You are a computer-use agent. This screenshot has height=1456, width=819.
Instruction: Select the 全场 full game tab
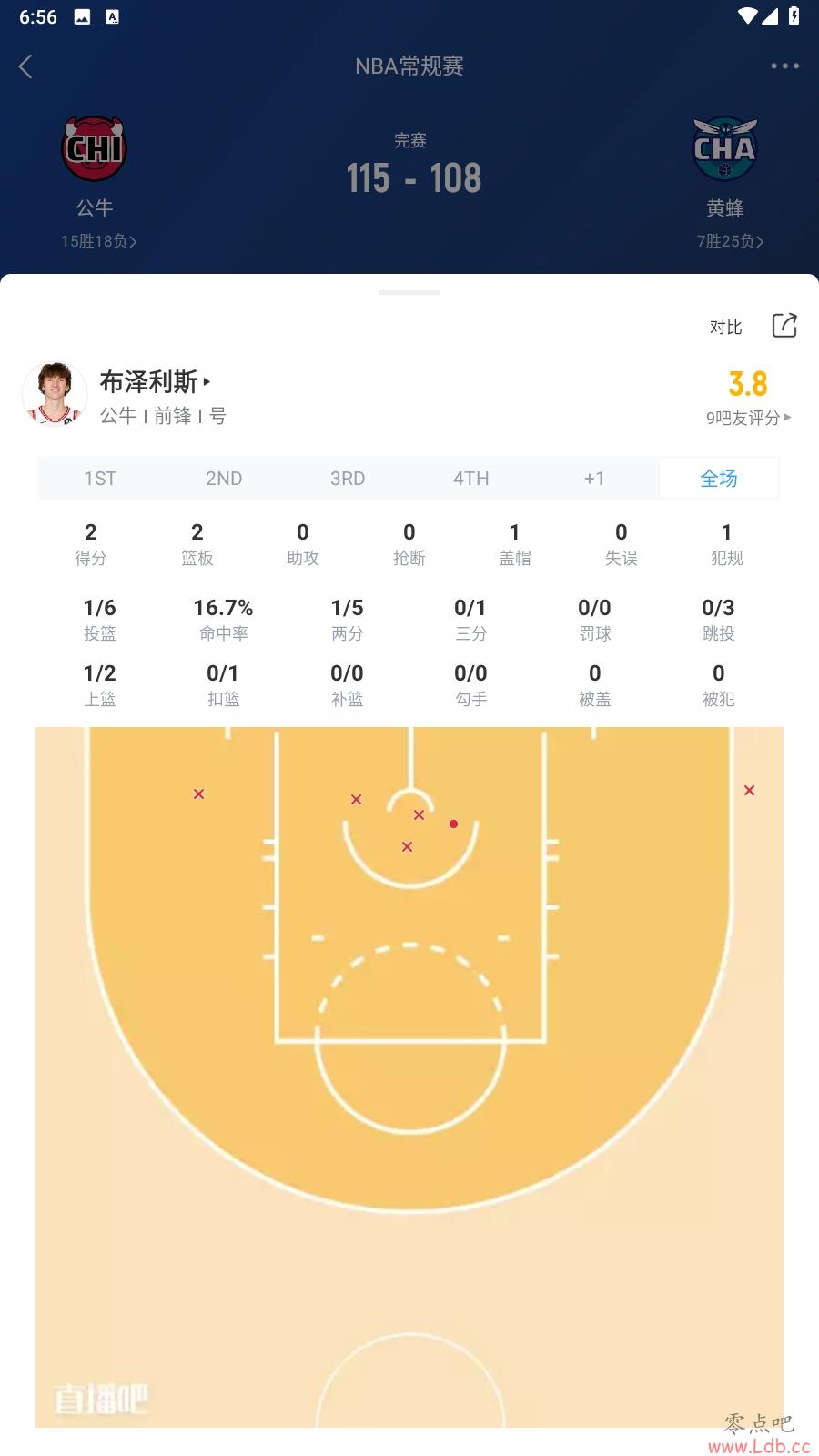point(719,479)
